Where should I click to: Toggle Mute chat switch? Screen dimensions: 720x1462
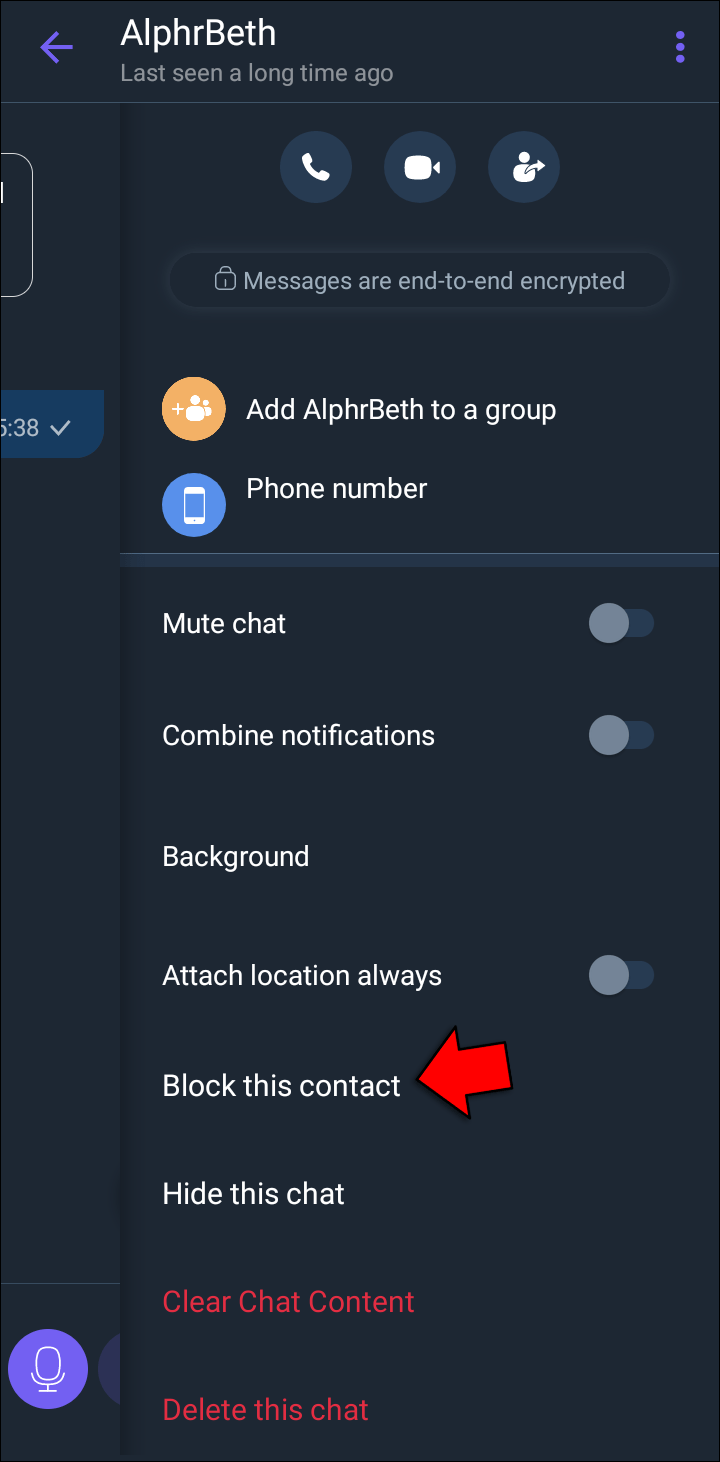click(x=621, y=624)
